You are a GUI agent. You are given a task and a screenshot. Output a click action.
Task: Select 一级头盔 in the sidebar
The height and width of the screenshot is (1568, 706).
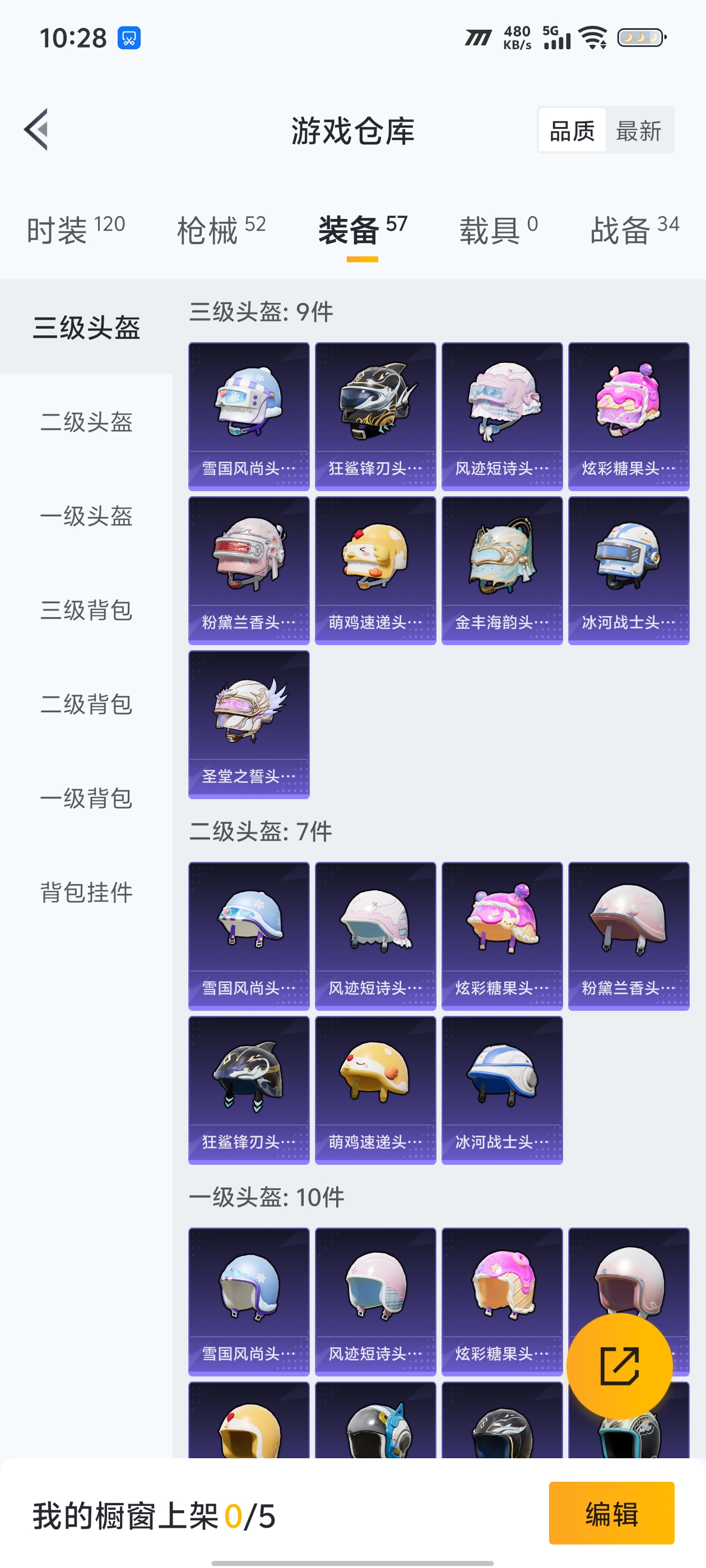tap(86, 516)
